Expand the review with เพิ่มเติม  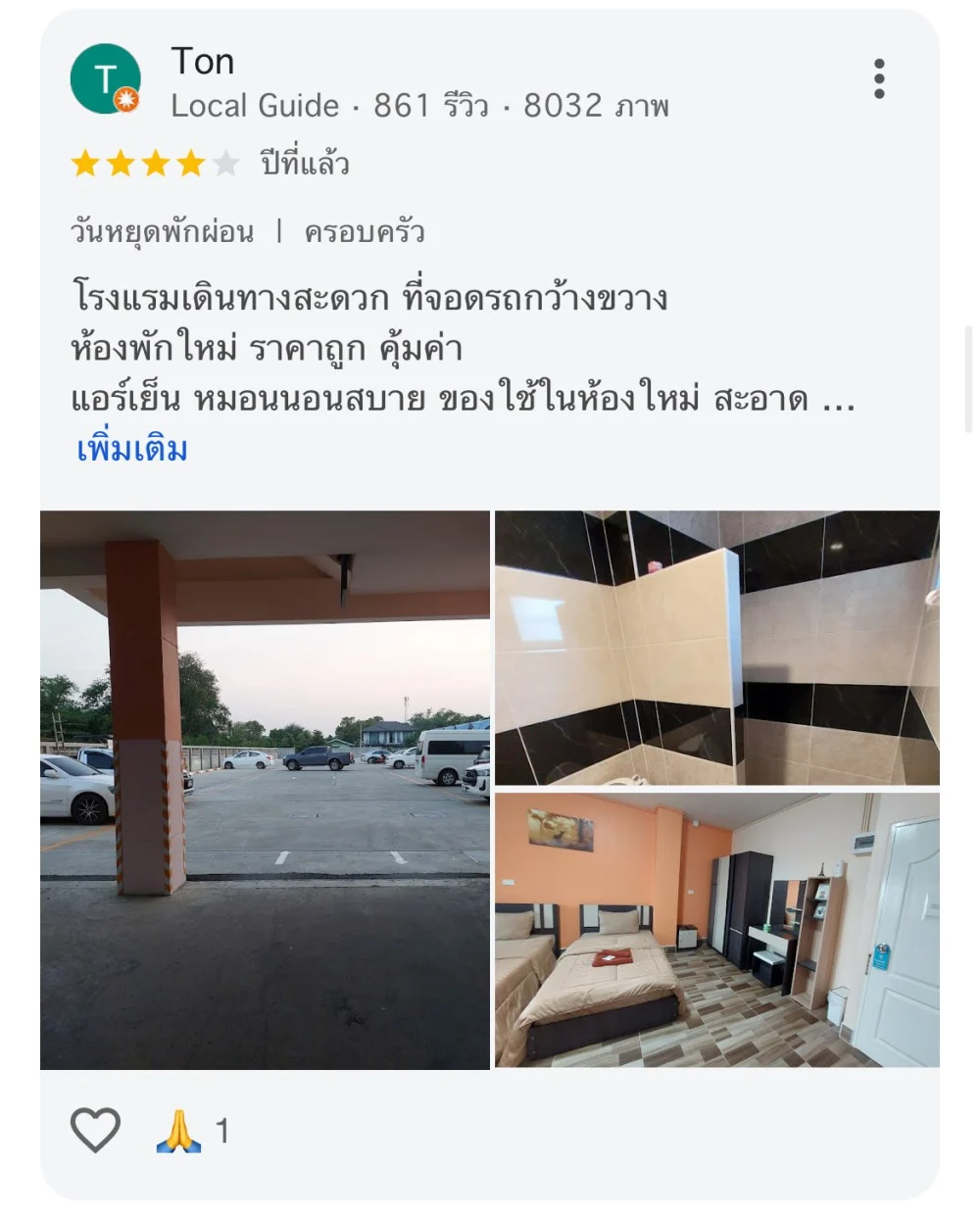132,449
